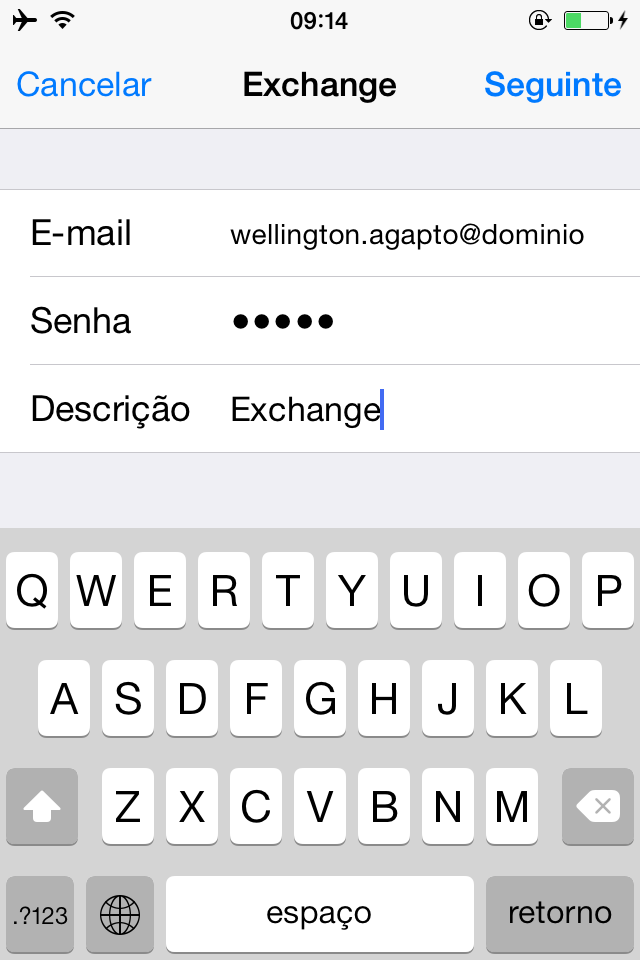Insert a space with espaço key
The height and width of the screenshot is (960, 640).
coord(319,914)
